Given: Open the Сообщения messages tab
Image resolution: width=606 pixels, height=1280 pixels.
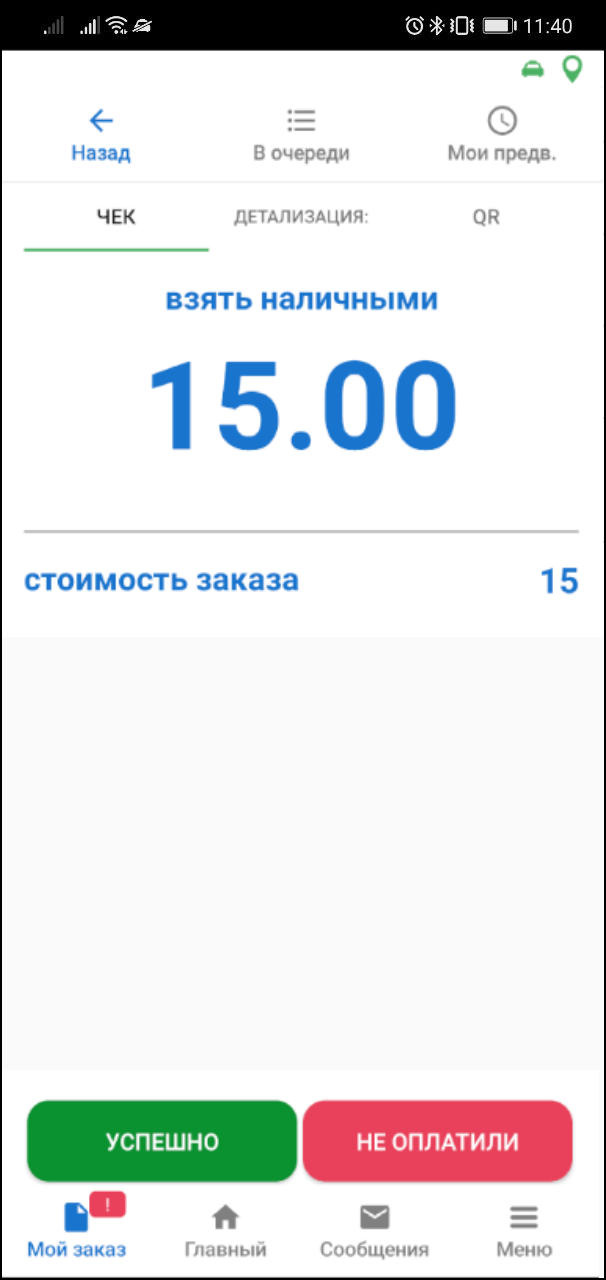Looking at the screenshot, I should pyautogui.click(x=374, y=1231).
